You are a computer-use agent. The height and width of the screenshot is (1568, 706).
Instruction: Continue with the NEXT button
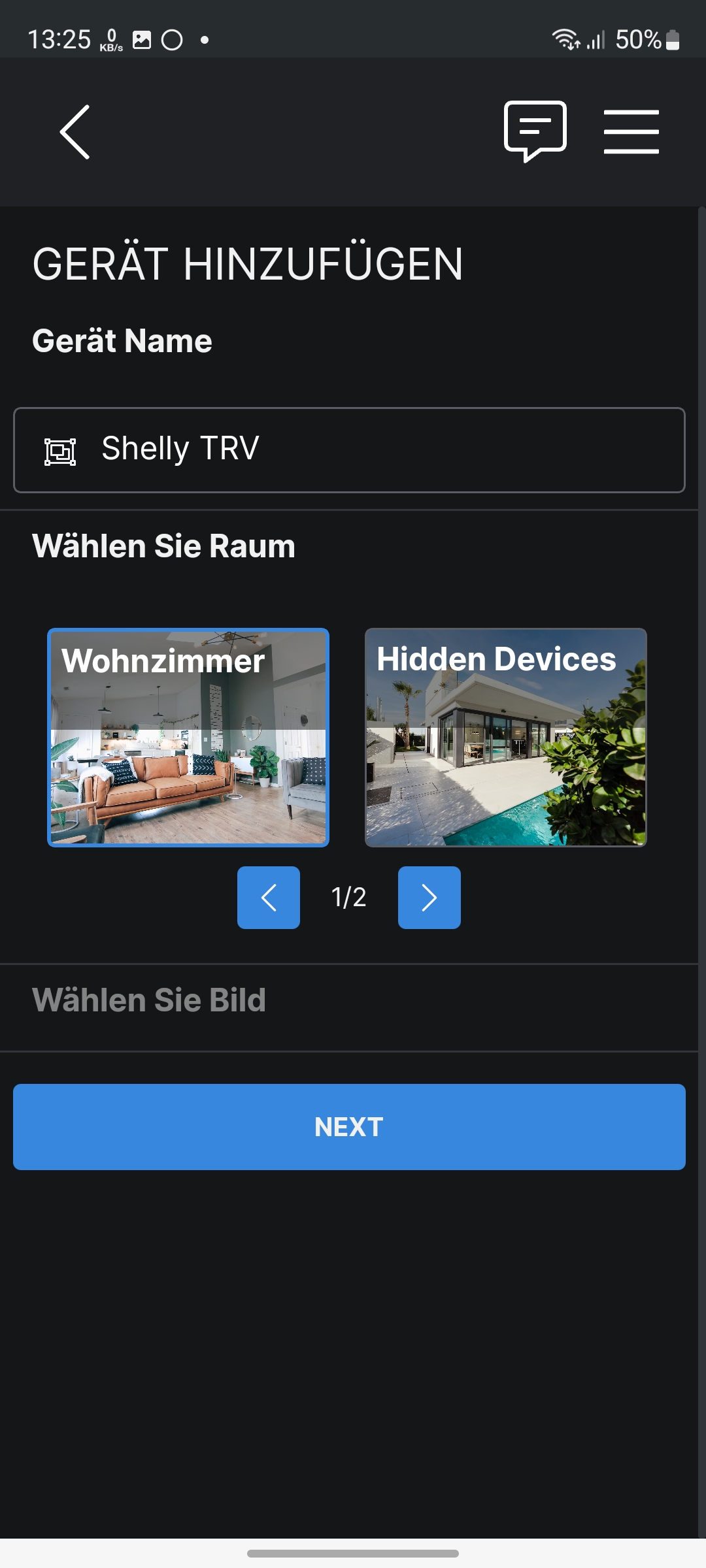point(349,1127)
